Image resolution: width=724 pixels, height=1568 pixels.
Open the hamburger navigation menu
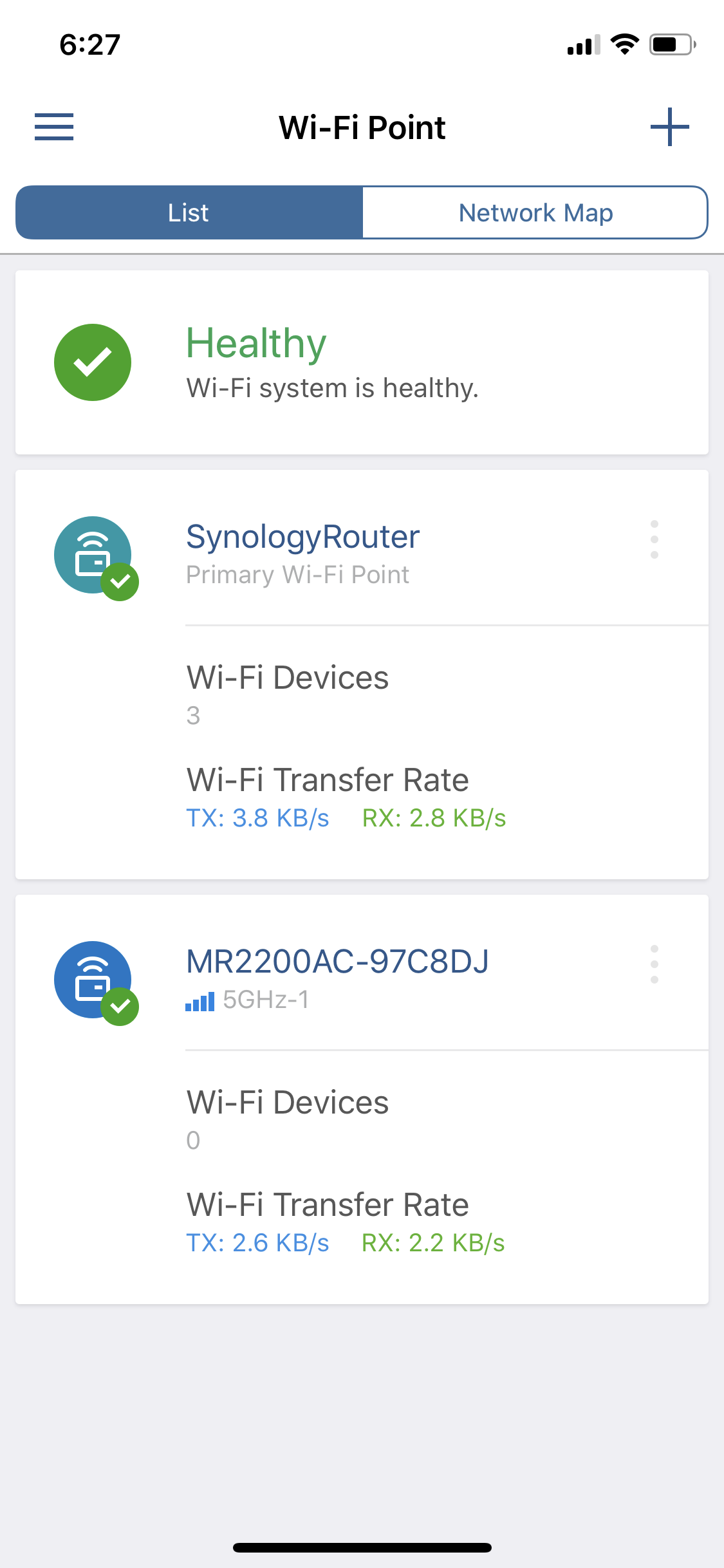pos(54,127)
